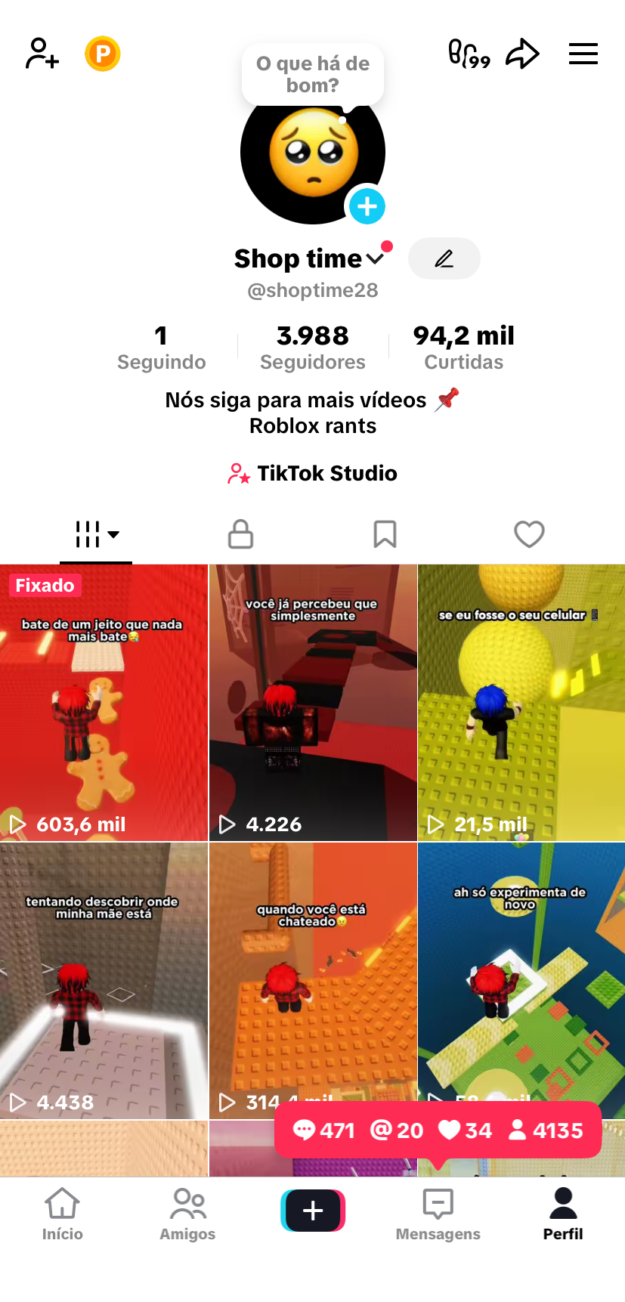Switch to the private videos lock tab

[240, 534]
